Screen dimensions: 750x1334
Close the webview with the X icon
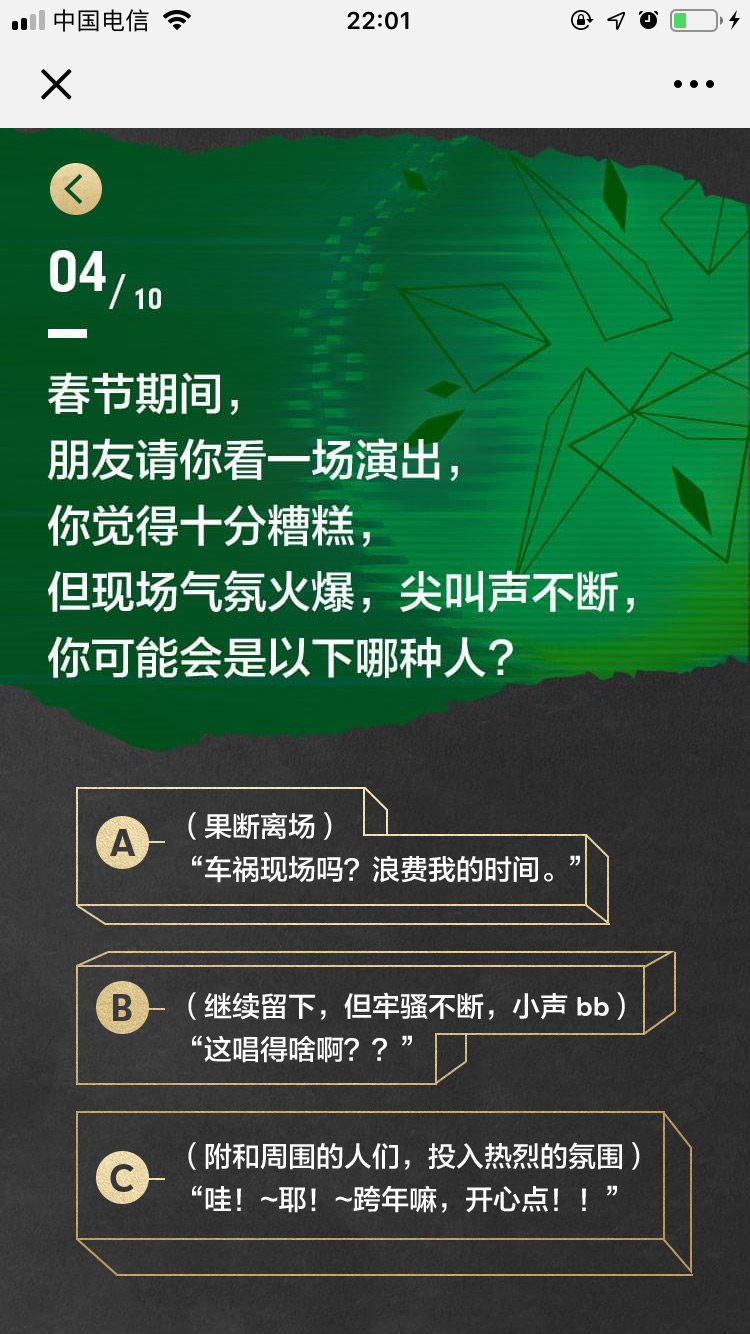click(x=56, y=84)
